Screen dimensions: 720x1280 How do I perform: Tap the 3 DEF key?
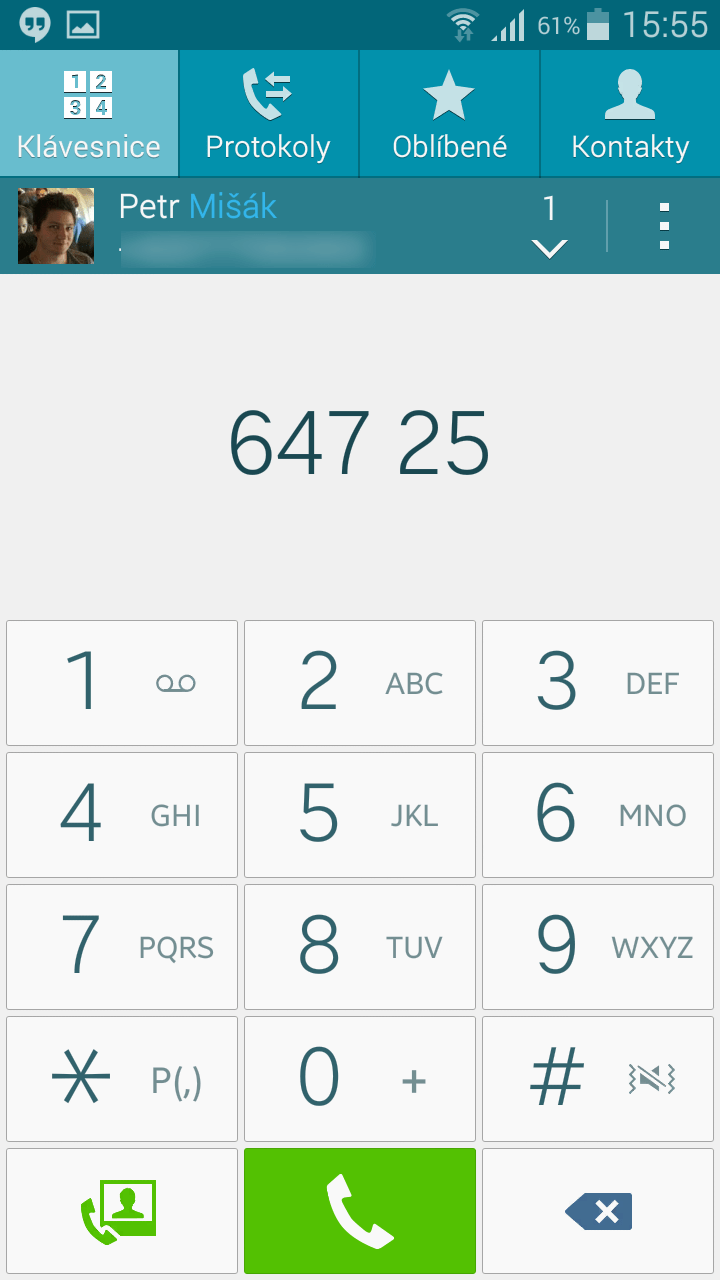coord(598,683)
